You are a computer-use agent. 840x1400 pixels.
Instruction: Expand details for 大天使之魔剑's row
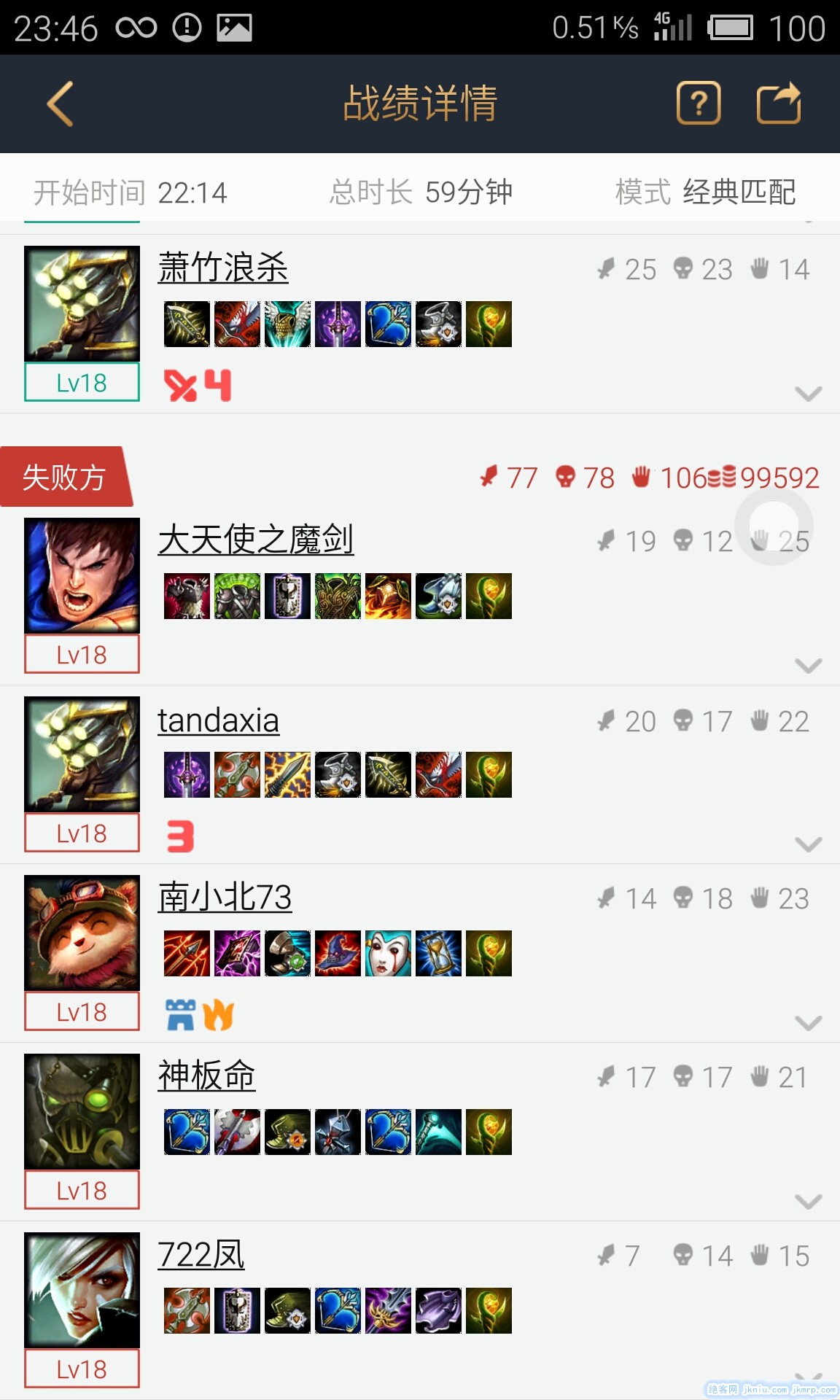[808, 665]
